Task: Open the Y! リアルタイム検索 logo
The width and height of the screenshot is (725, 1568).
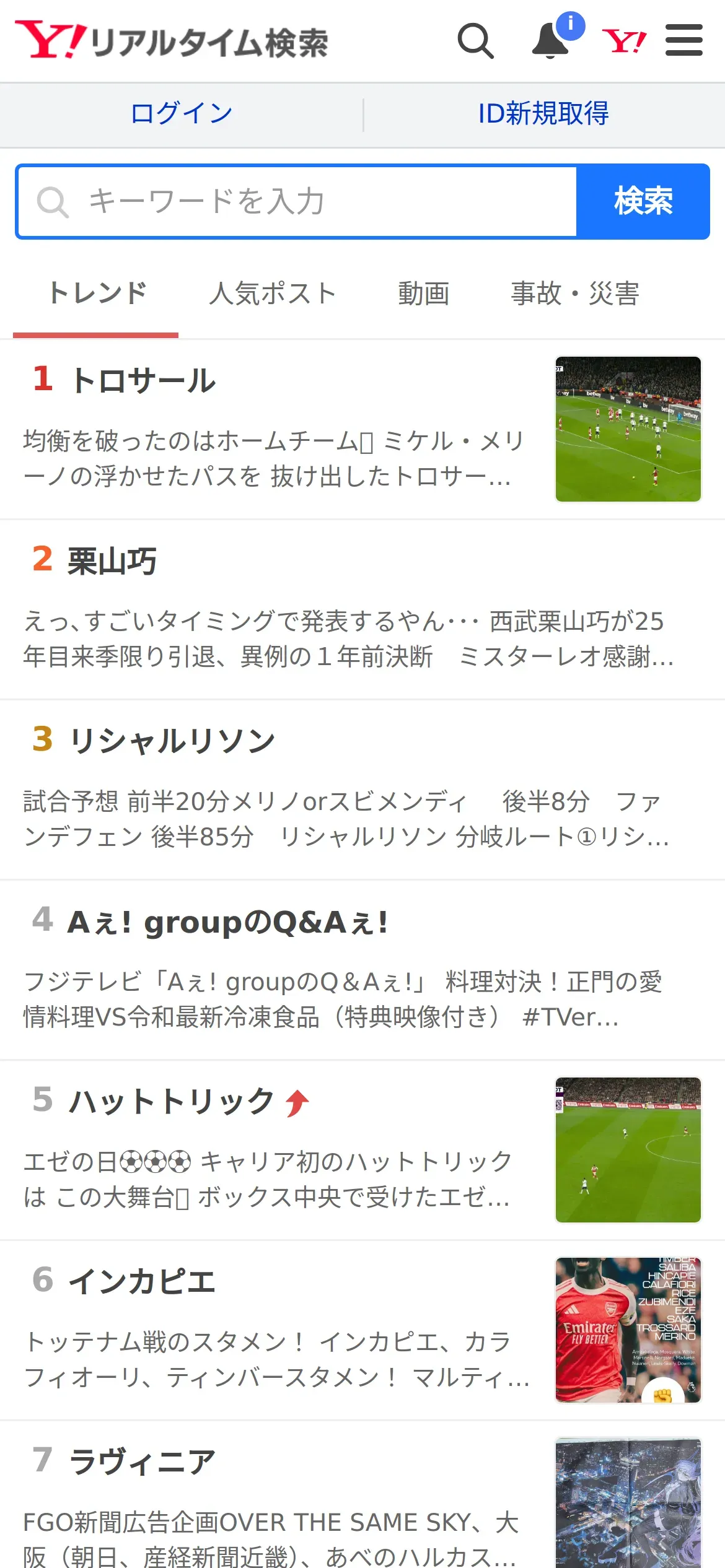Action: pyautogui.click(x=172, y=41)
